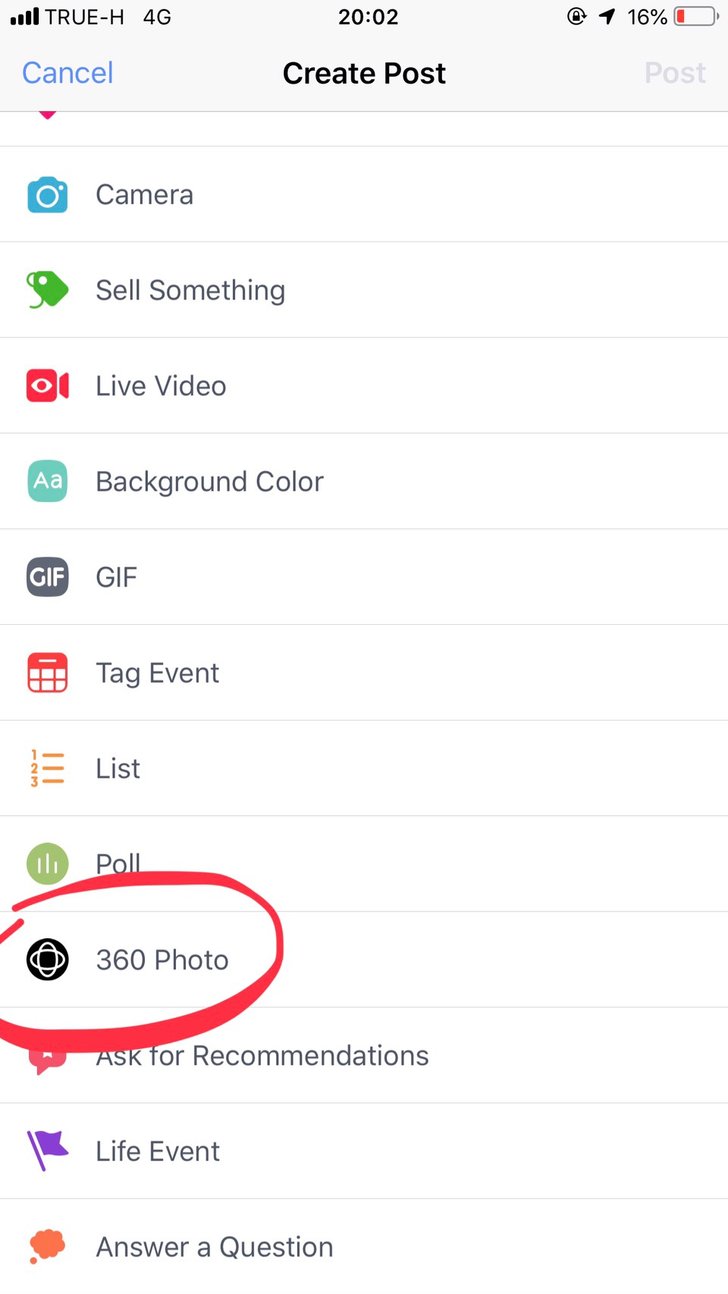Choose Background Color
The width and height of the screenshot is (728, 1294).
[x=209, y=482]
